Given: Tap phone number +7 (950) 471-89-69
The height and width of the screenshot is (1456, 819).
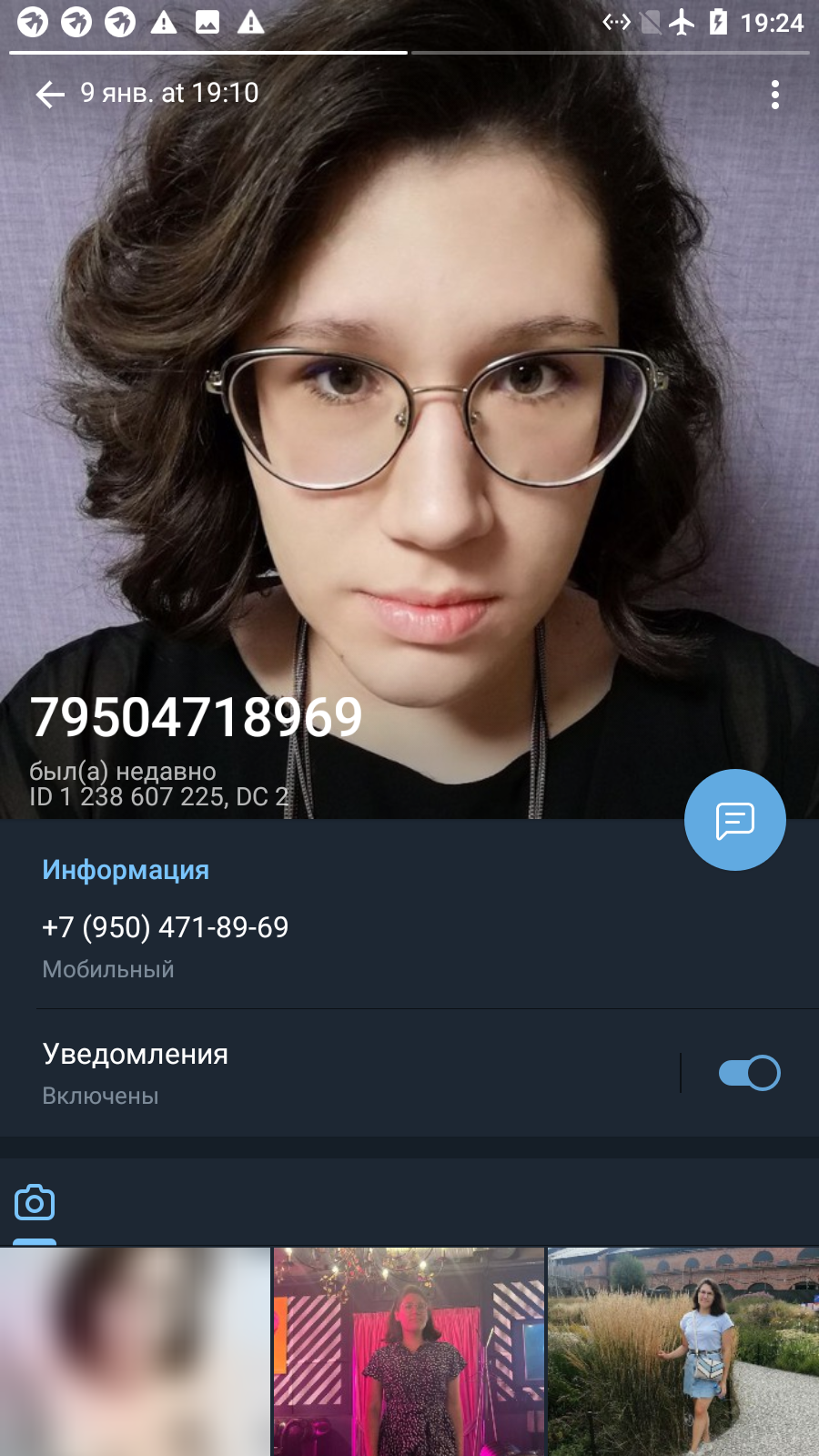Looking at the screenshot, I should 165,927.
